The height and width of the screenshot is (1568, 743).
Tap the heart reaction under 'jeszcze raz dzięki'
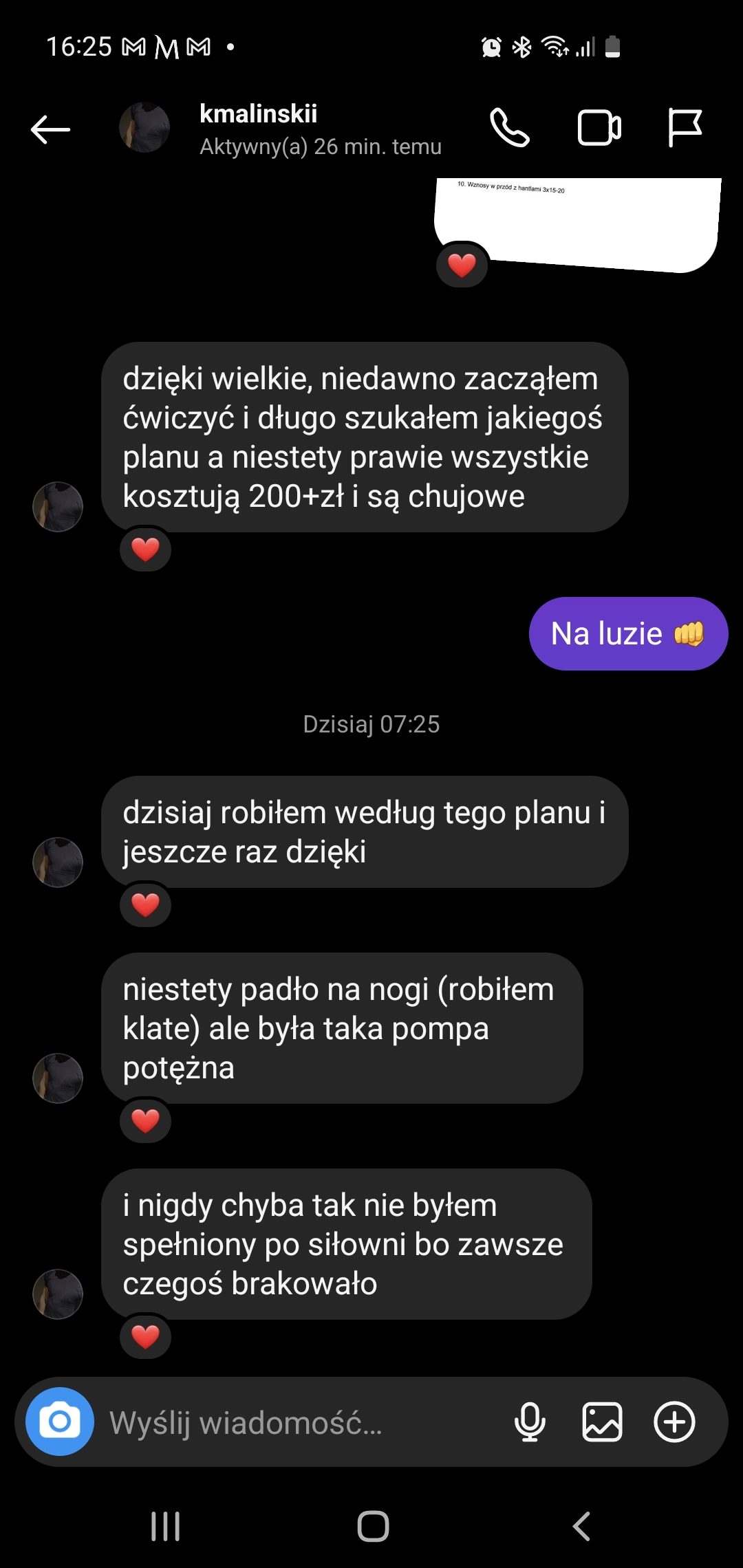145,904
